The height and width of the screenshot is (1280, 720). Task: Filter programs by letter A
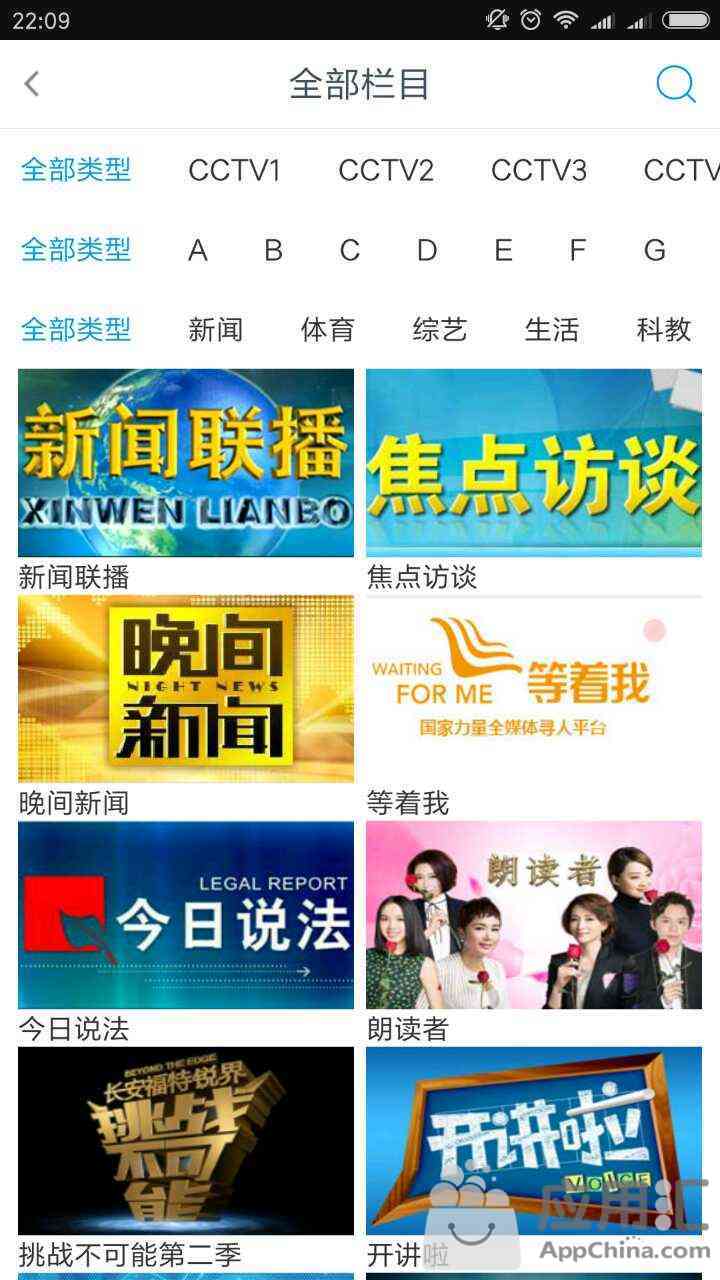198,250
